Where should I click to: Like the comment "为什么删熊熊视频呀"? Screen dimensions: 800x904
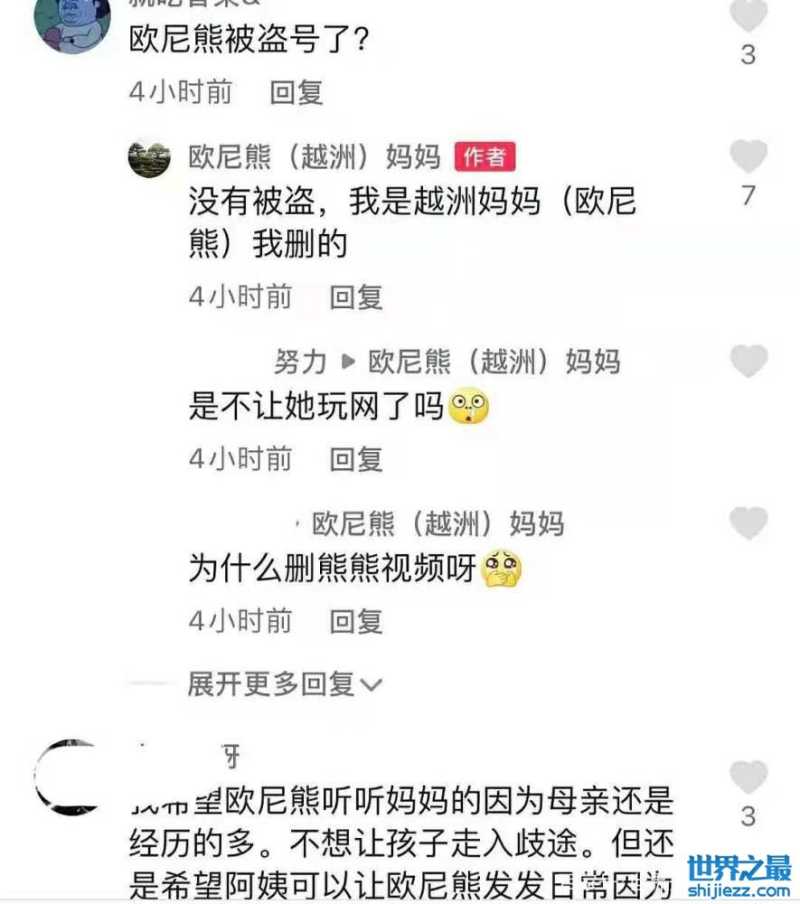point(748,523)
